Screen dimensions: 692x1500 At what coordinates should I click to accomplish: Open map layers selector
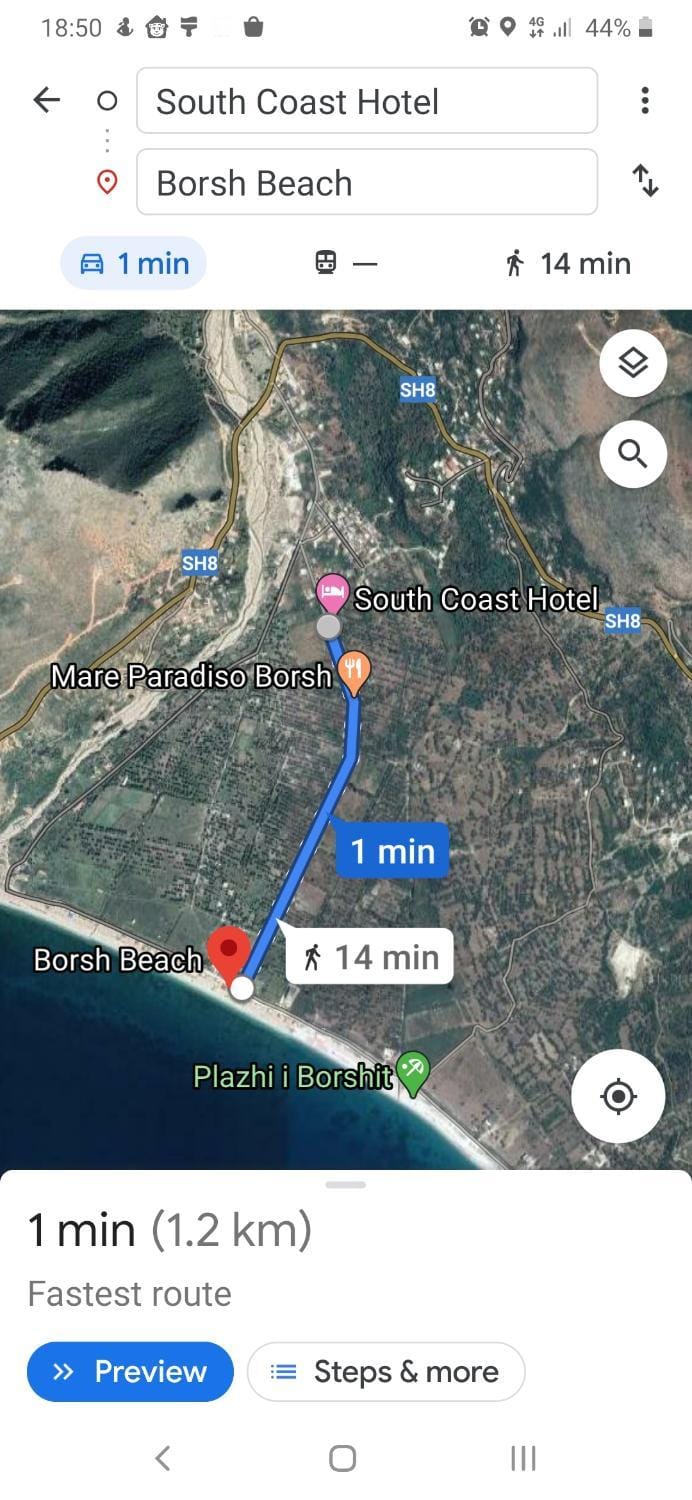pyautogui.click(x=633, y=364)
